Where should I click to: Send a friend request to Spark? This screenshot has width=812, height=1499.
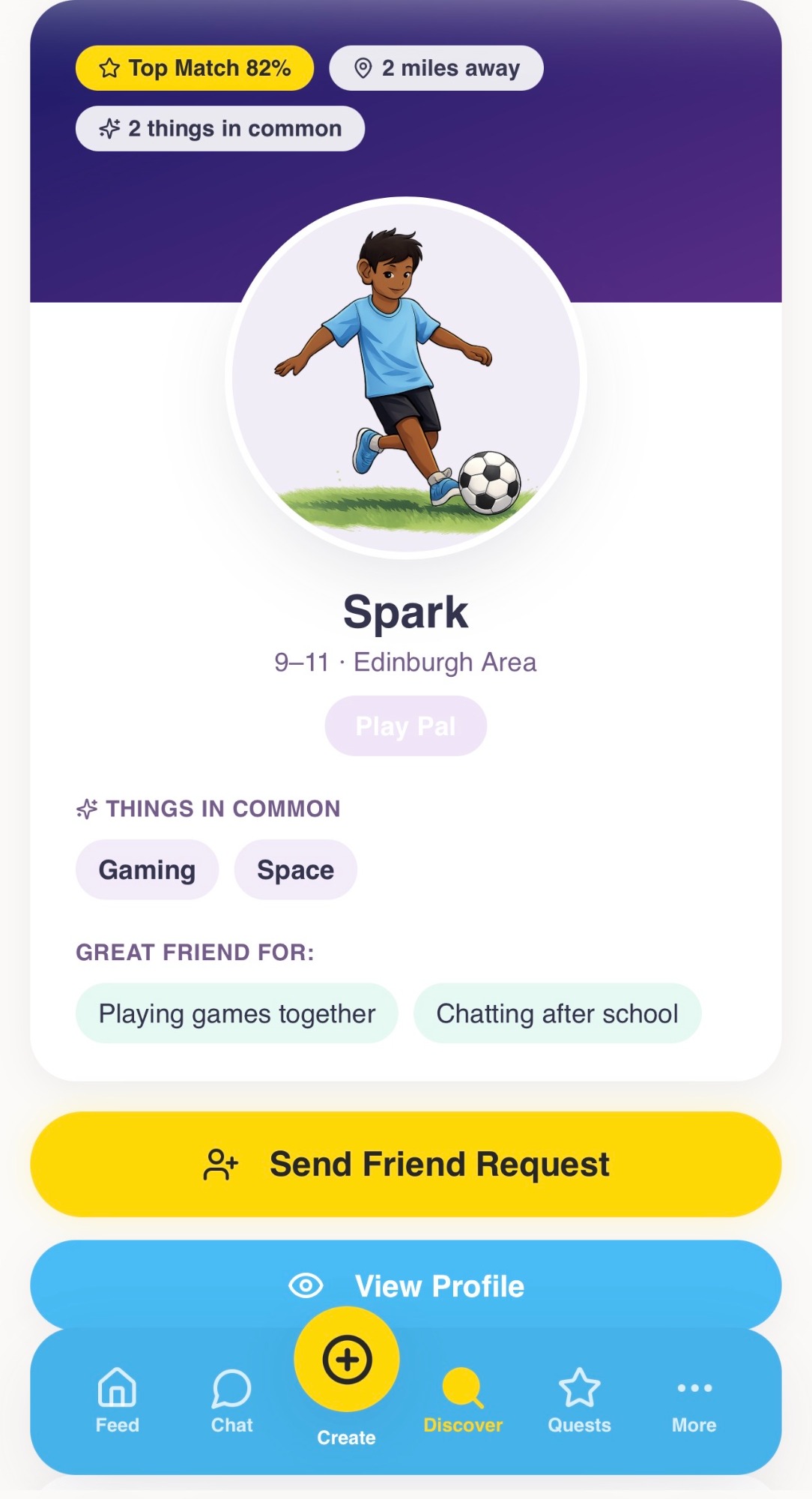(x=406, y=1164)
